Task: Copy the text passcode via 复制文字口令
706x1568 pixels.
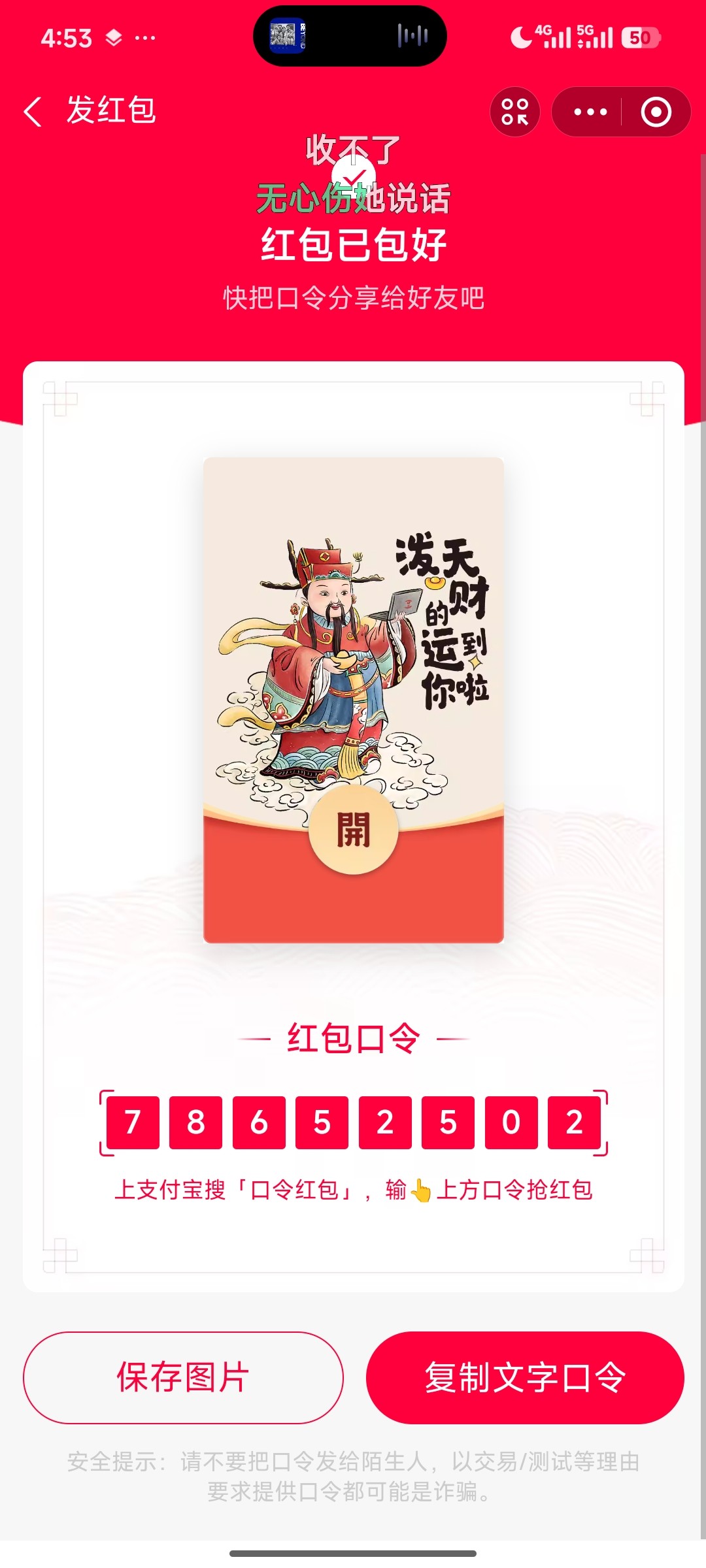Action: tap(525, 1377)
